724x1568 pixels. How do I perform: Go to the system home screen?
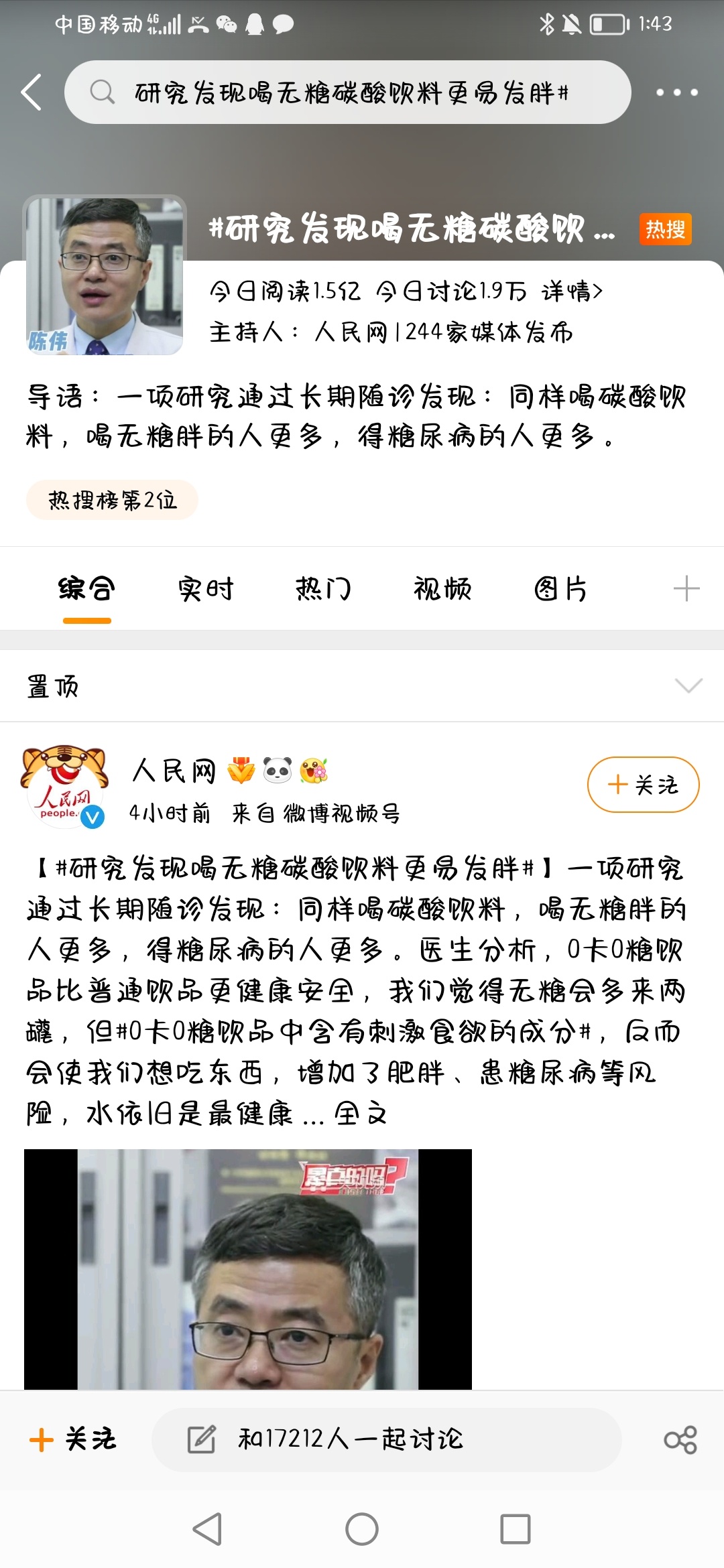click(362, 1529)
